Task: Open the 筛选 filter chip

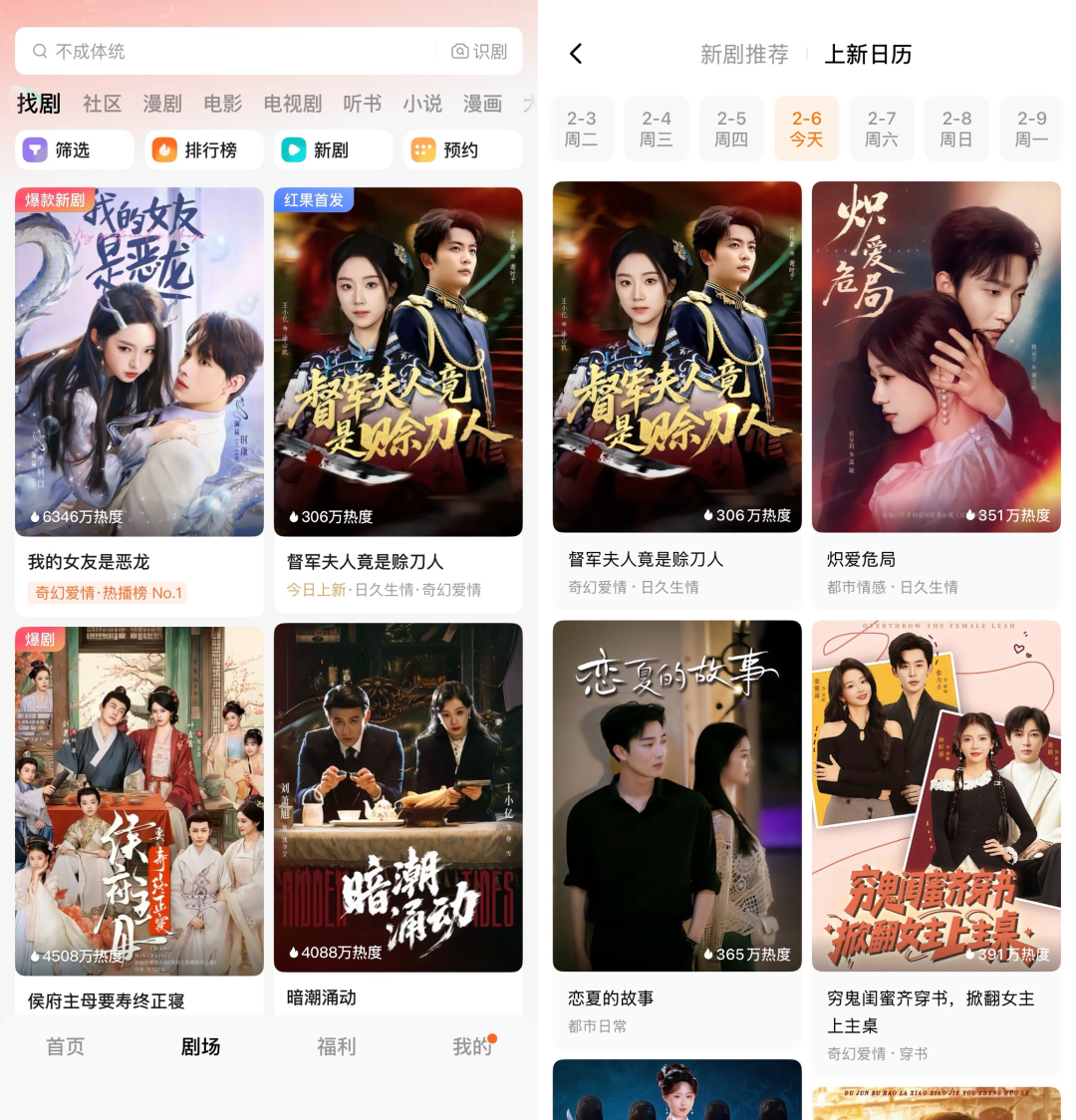Action: [x=74, y=150]
